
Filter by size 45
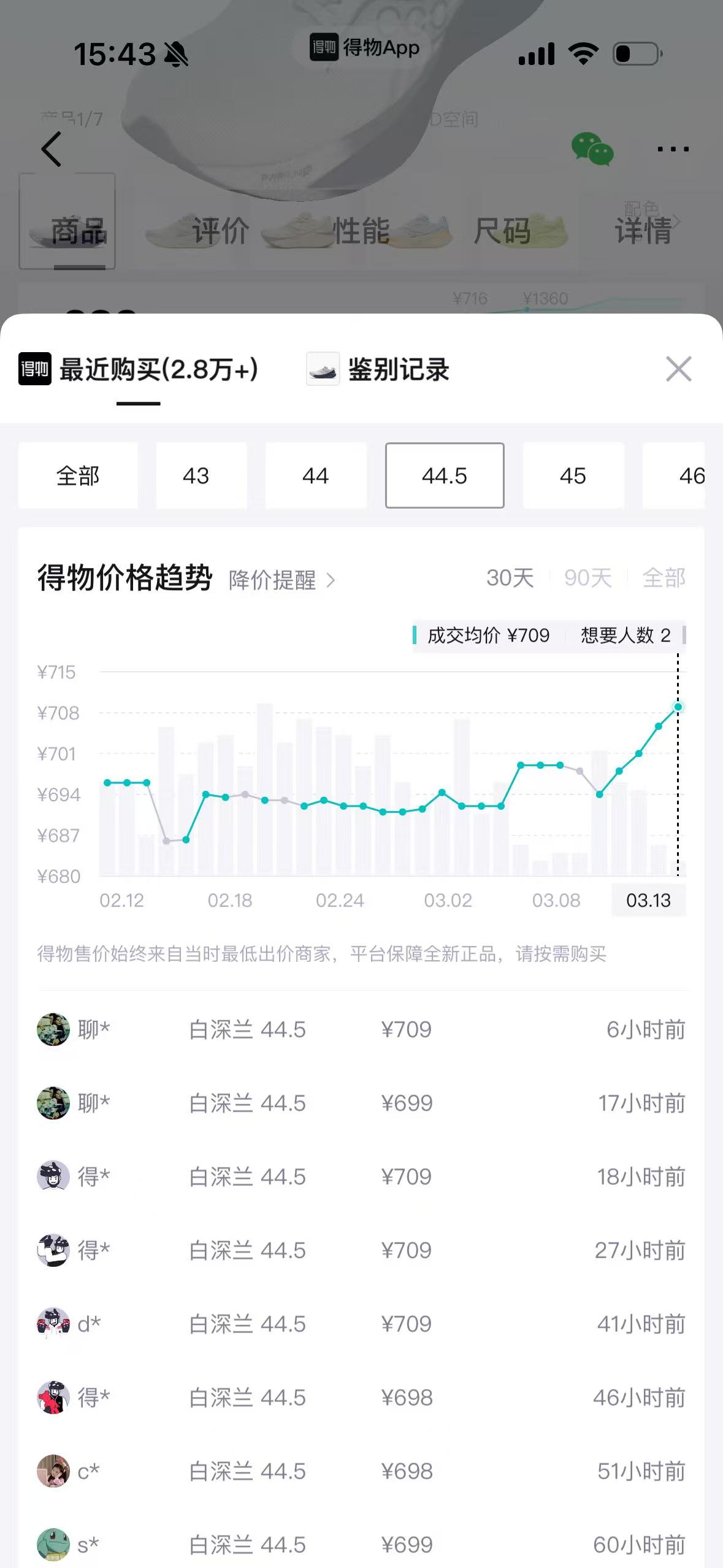573,475
